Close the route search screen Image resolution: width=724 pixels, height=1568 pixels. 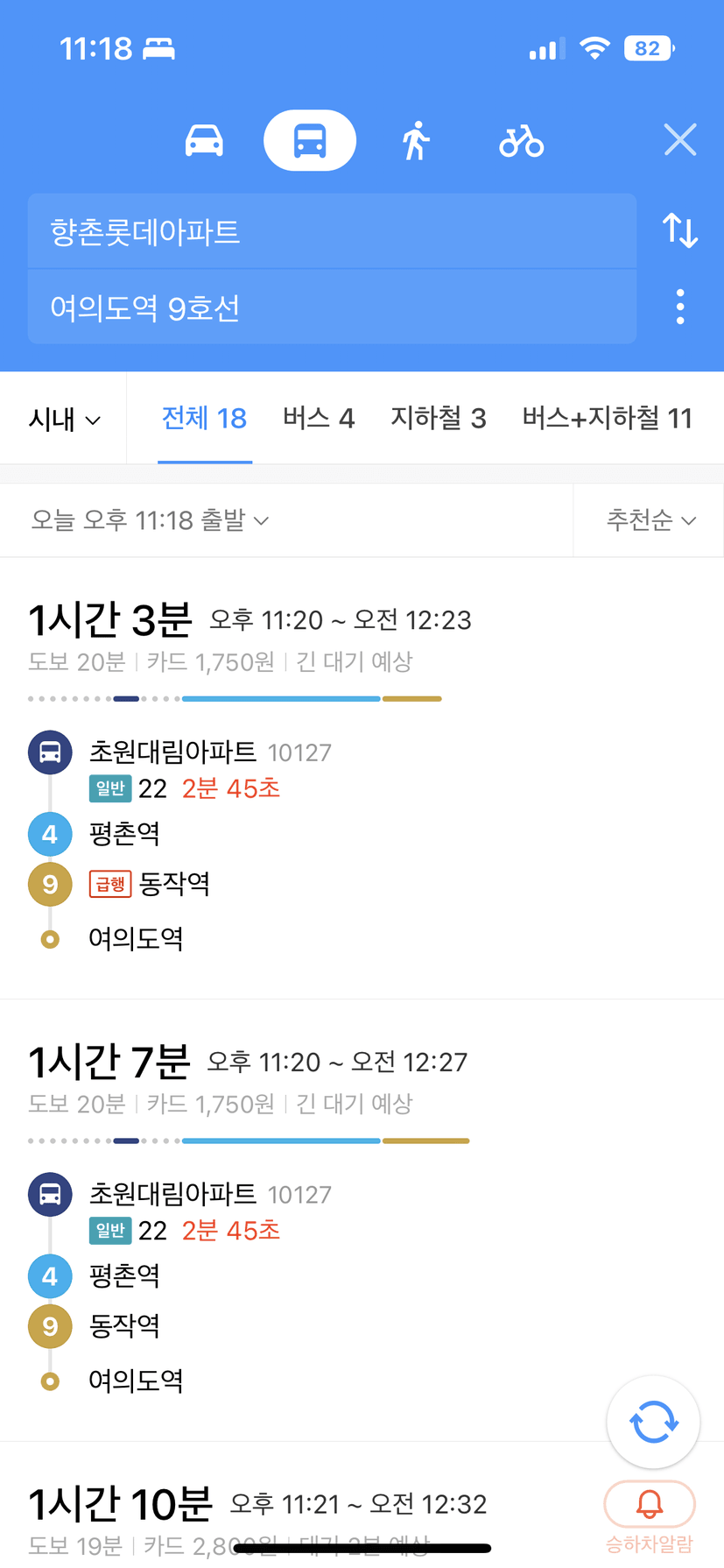coord(680,140)
